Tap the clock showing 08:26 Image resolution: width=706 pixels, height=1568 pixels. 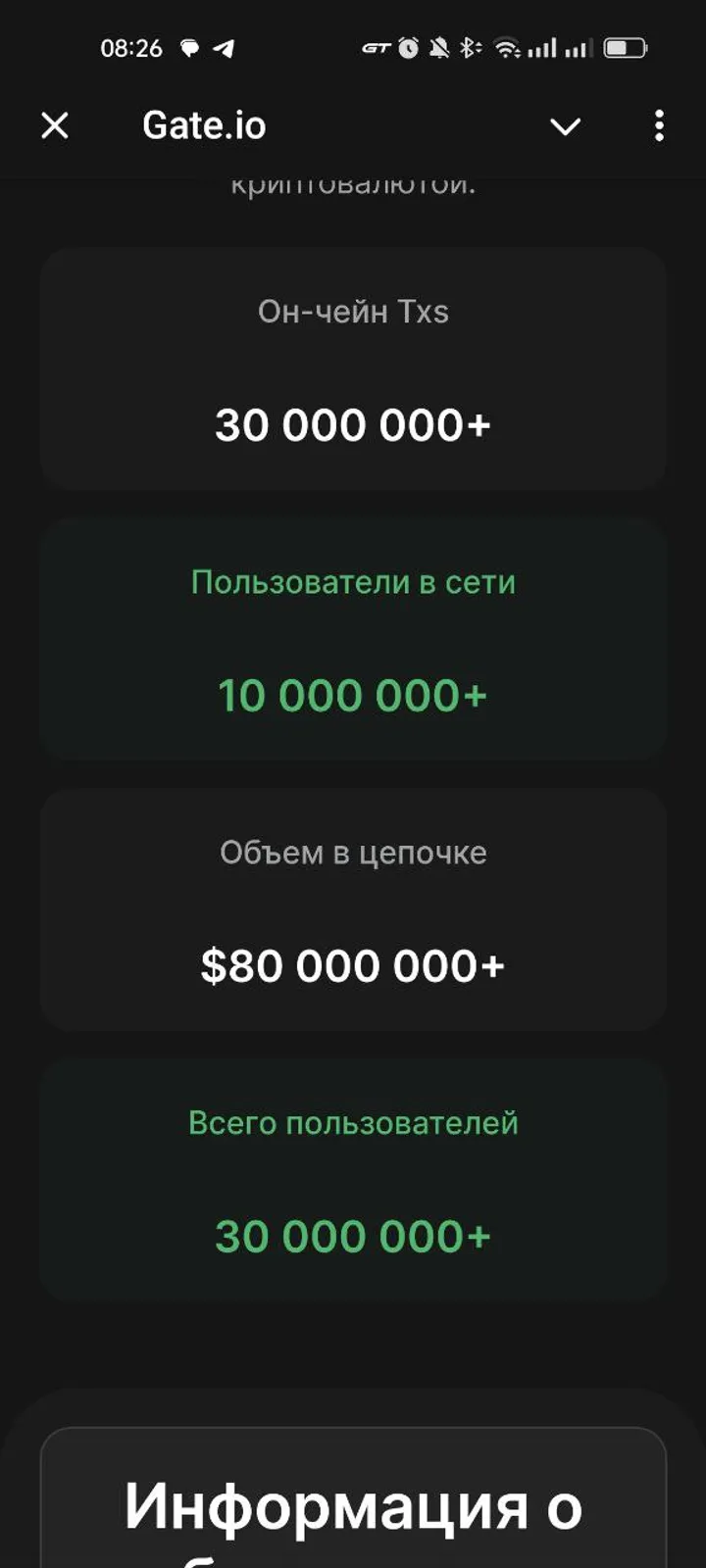pyautogui.click(x=132, y=47)
